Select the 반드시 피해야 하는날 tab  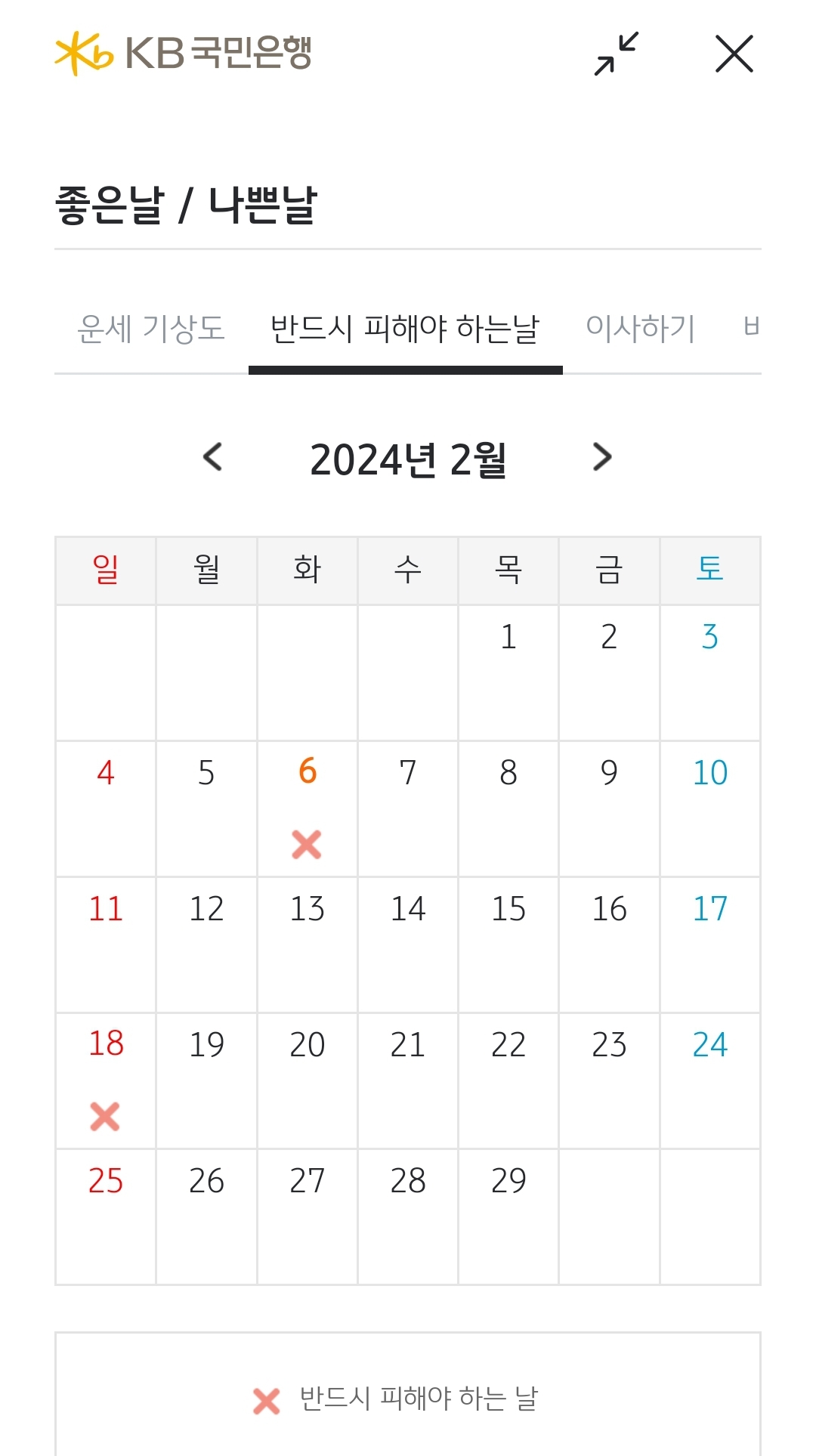tap(405, 329)
